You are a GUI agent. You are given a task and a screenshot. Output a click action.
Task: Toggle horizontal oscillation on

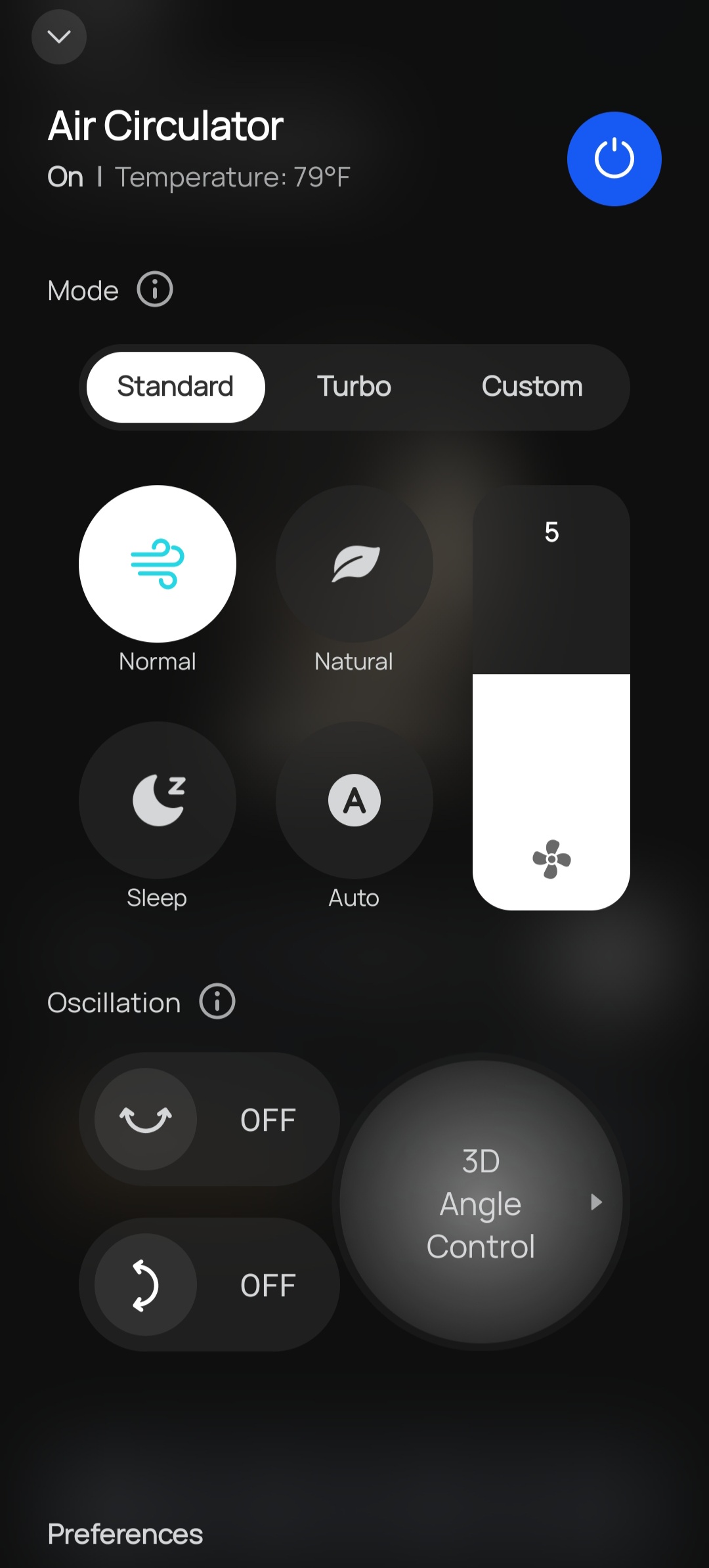point(209,1119)
